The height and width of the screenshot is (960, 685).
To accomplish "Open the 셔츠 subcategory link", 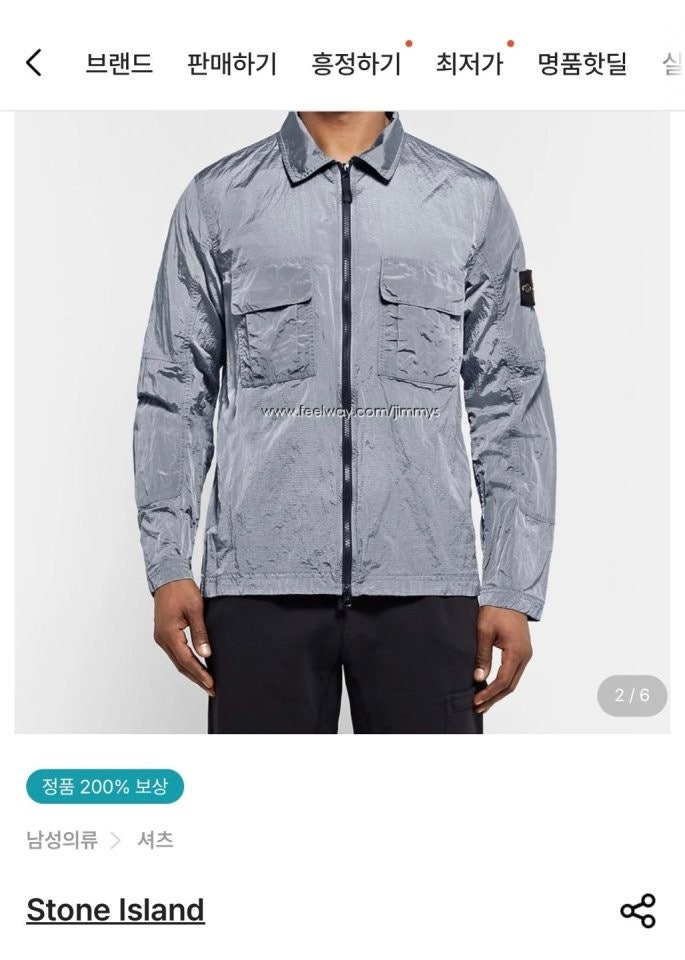I will pyautogui.click(x=155, y=840).
